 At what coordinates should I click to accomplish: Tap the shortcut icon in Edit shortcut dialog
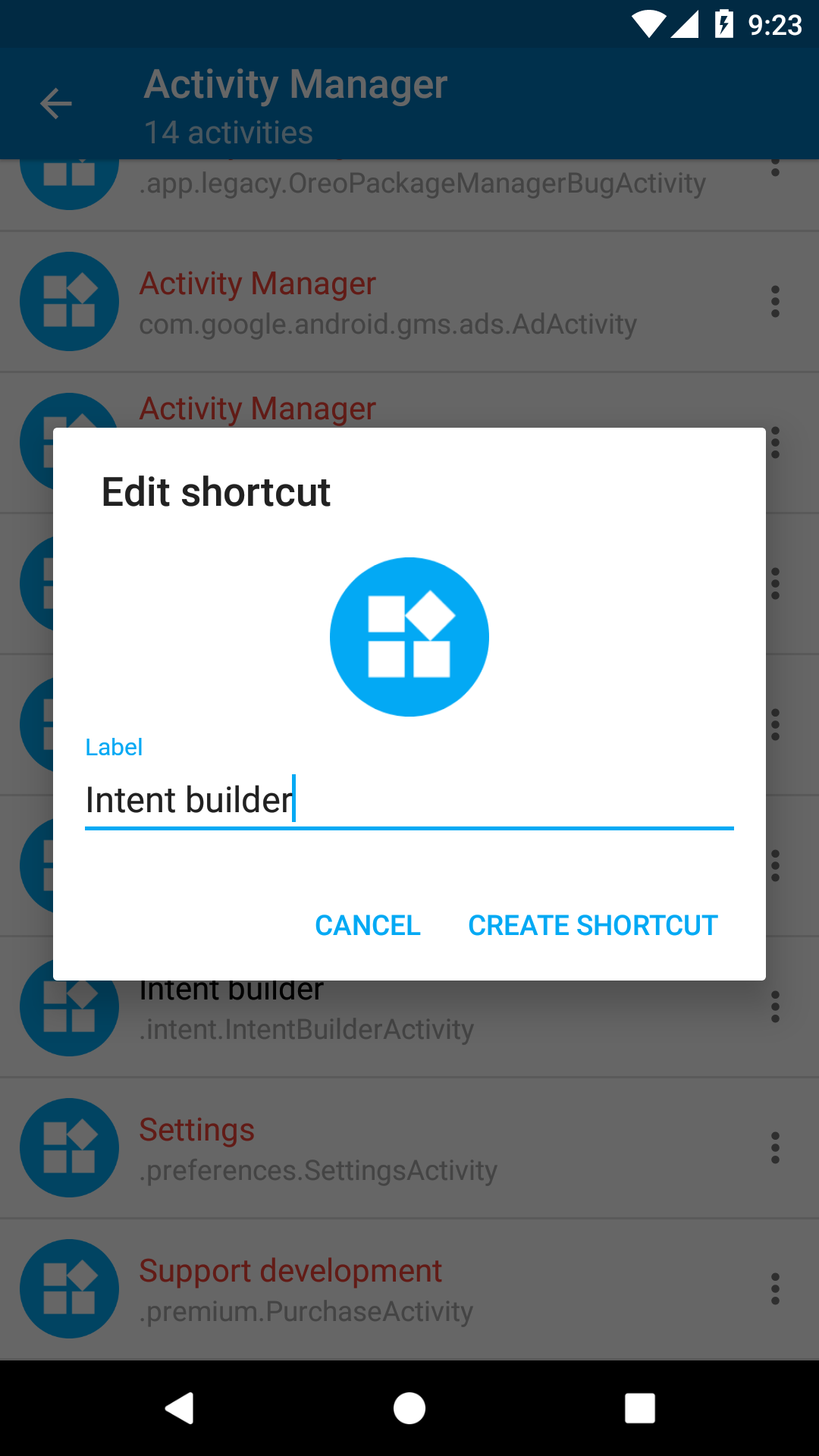[409, 636]
